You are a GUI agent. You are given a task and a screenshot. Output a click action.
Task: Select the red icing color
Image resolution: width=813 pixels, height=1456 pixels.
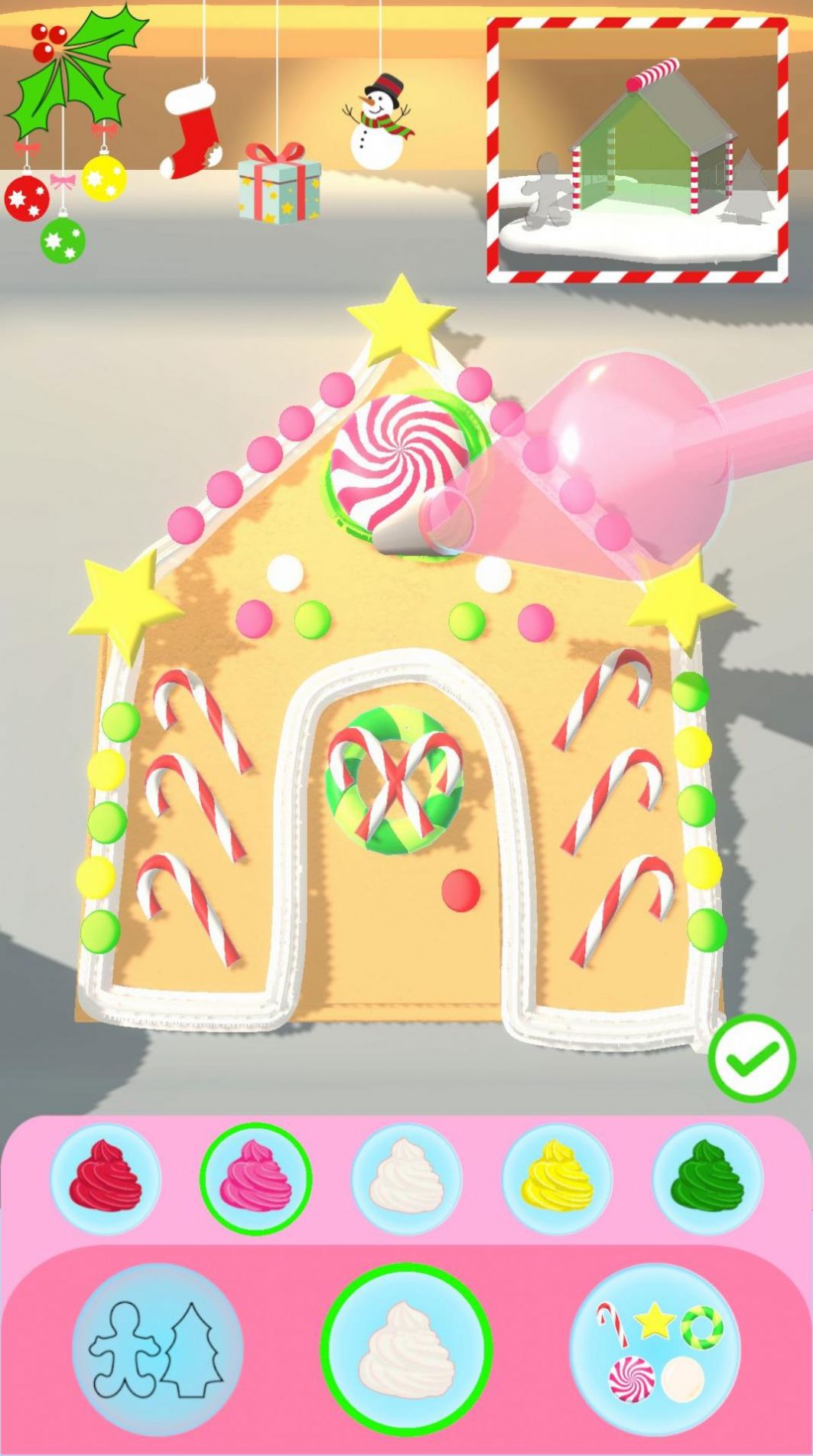click(106, 1178)
